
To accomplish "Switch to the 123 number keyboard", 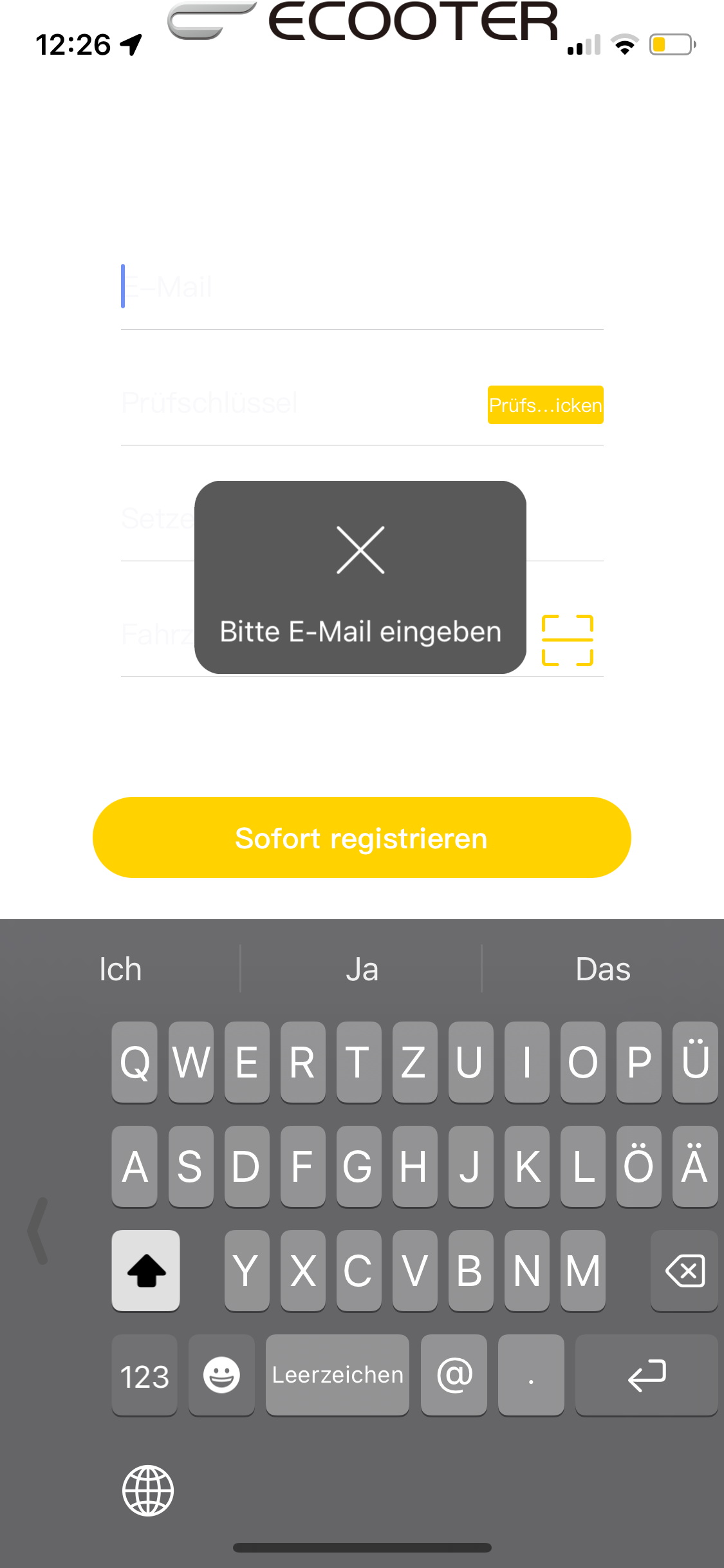I will [x=145, y=1375].
